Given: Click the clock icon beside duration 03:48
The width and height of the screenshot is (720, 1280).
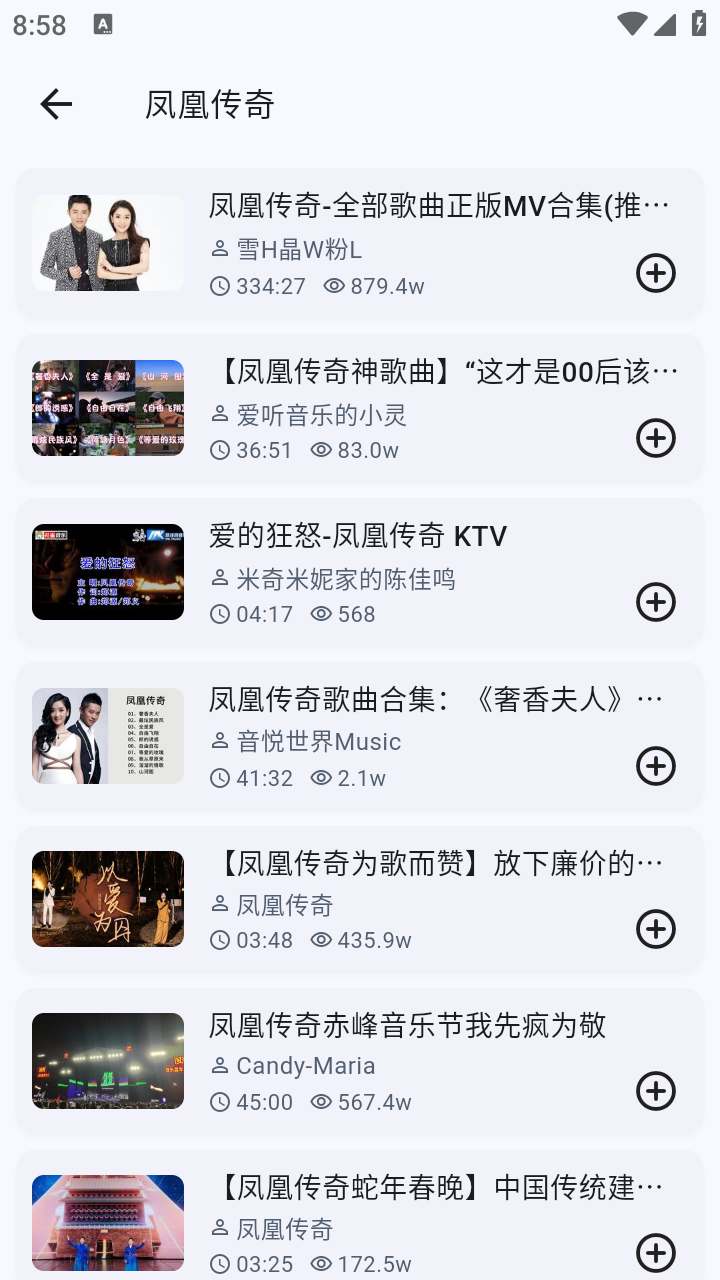Looking at the screenshot, I should [x=220, y=940].
